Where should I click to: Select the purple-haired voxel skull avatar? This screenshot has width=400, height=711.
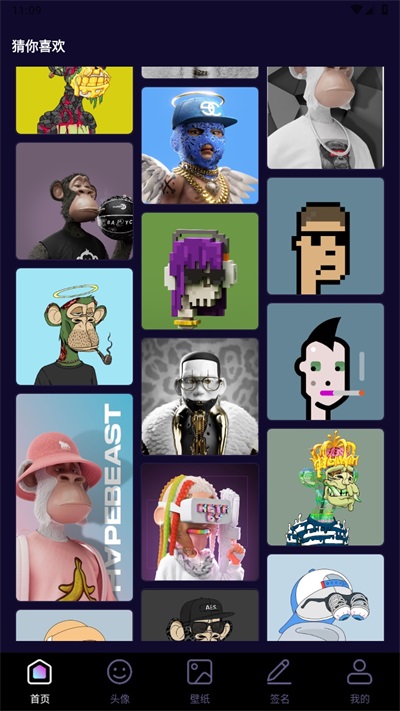click(x=200, y=271)
